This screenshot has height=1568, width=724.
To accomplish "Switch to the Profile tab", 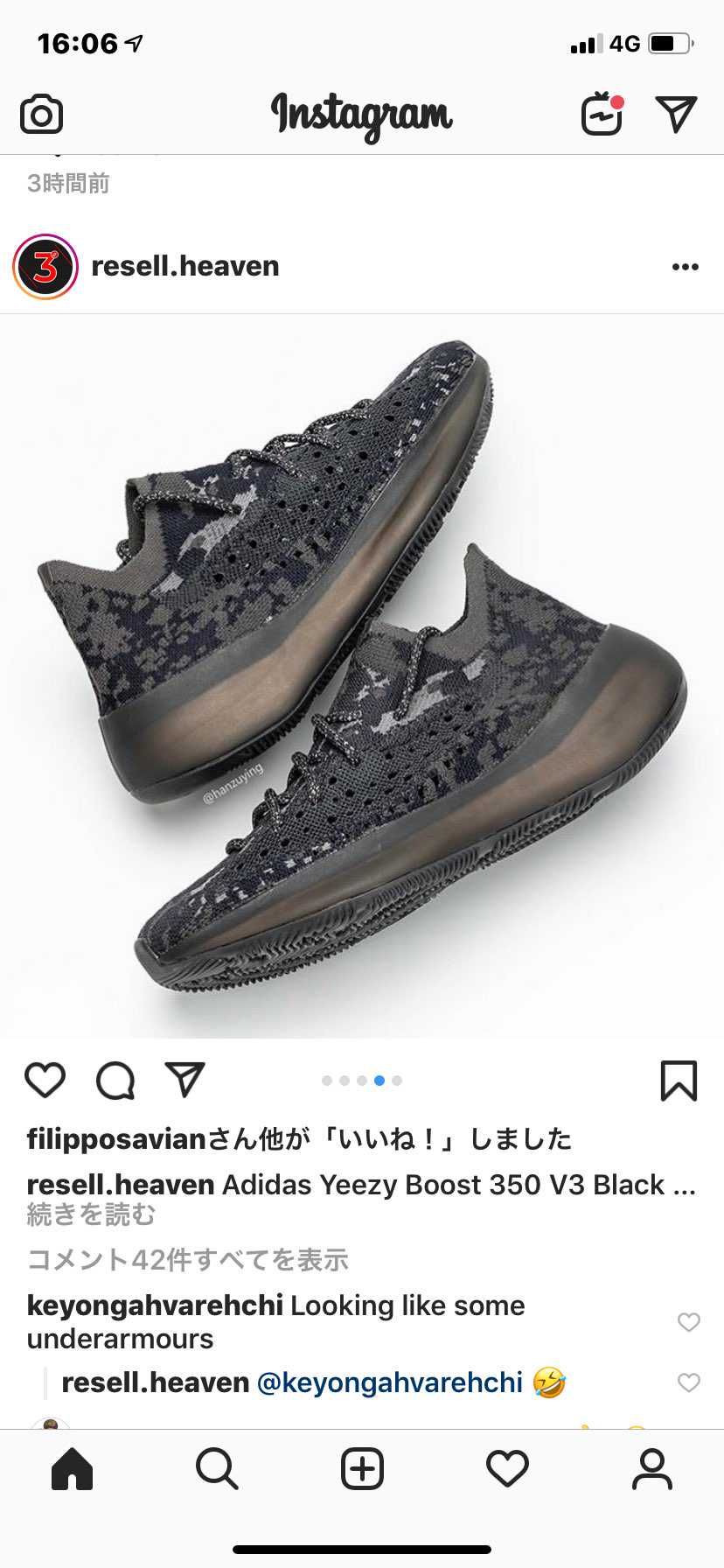I will pos(652,1468).
